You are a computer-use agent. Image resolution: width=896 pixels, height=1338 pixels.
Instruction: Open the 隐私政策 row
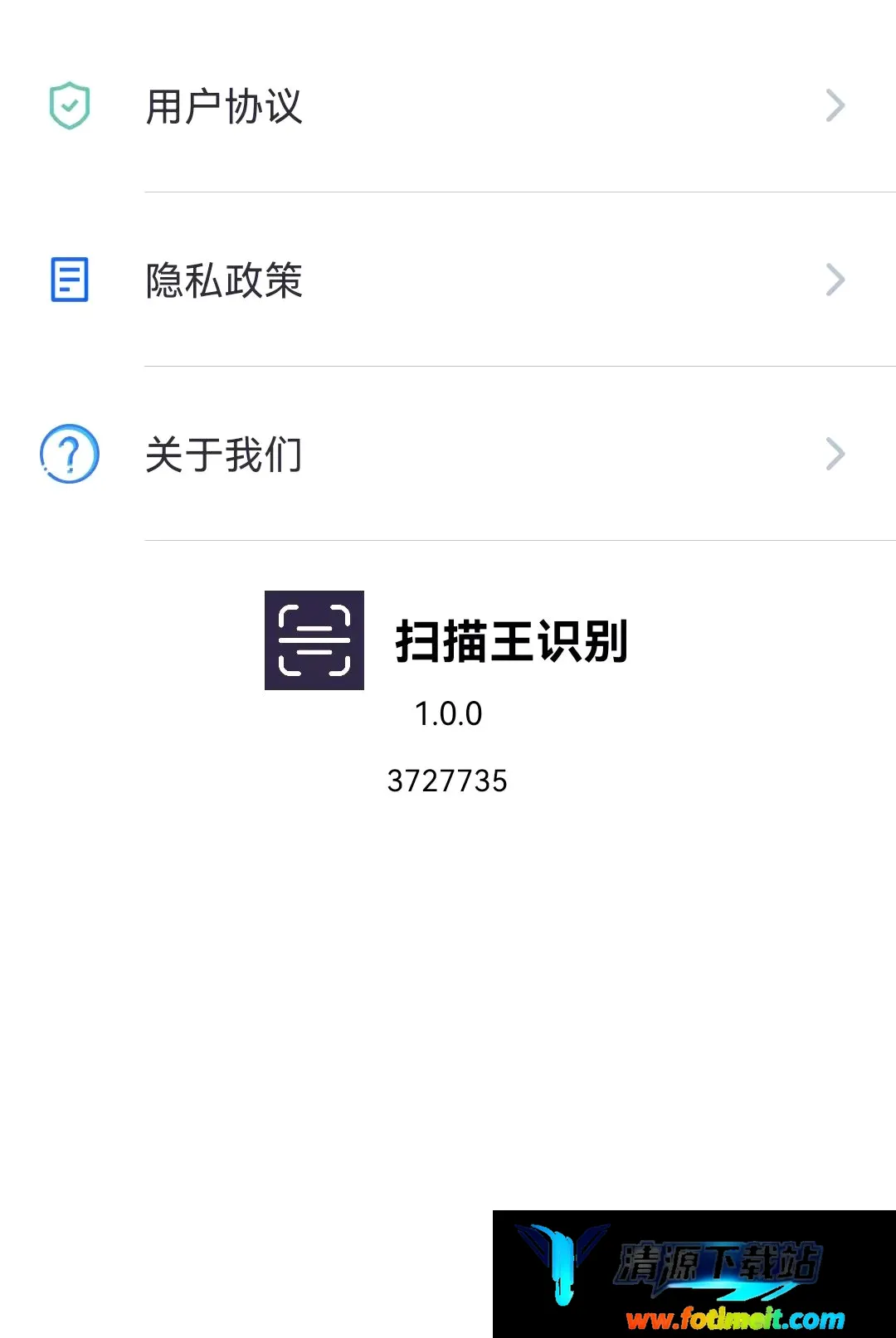pos(448,280)
